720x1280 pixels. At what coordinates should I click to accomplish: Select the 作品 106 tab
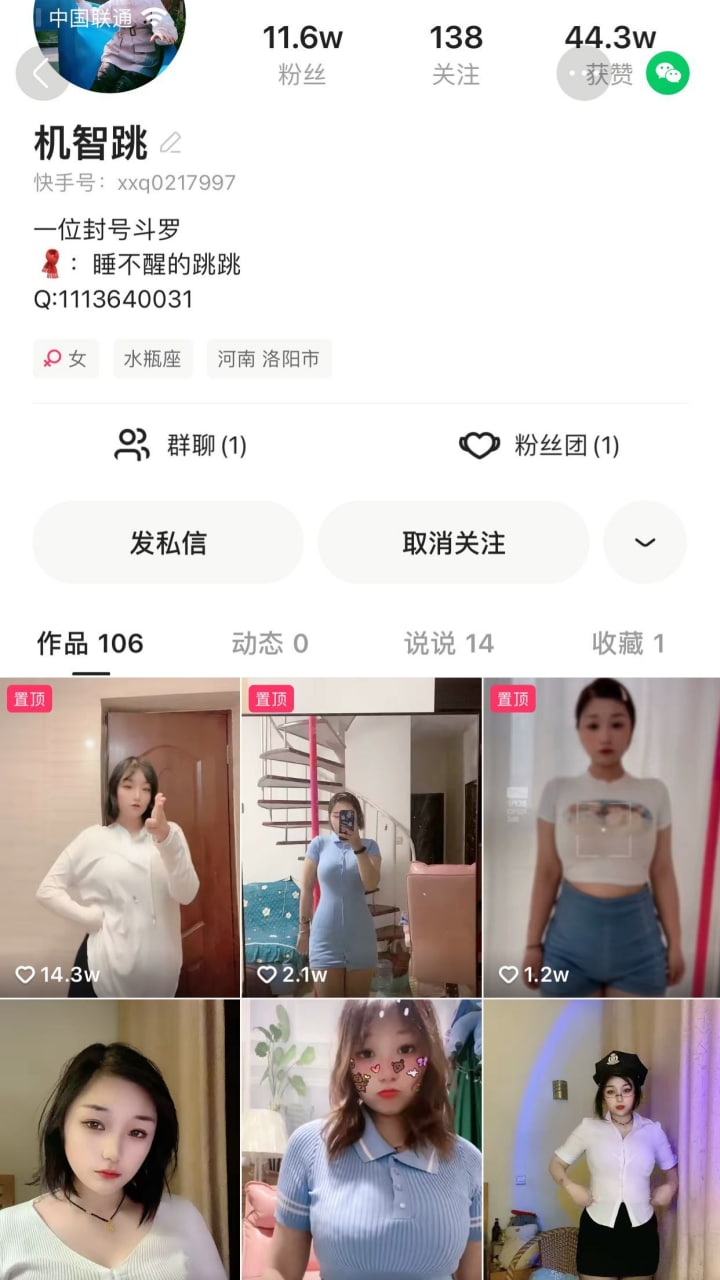tap(90, 643)
